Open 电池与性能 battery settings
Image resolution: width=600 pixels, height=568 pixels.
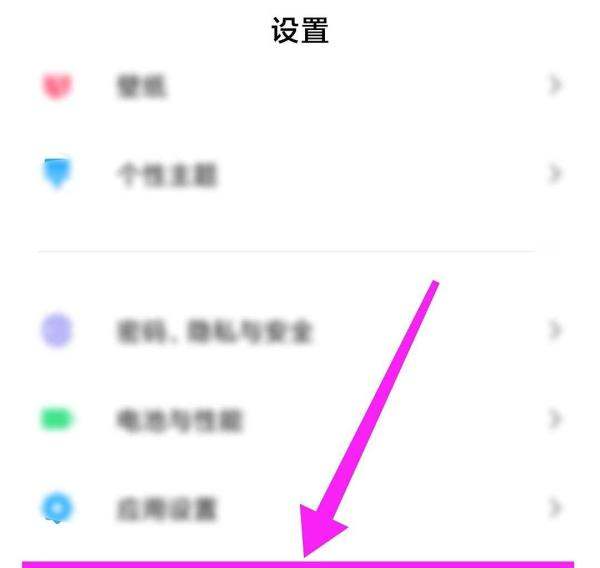pos(178,420)
